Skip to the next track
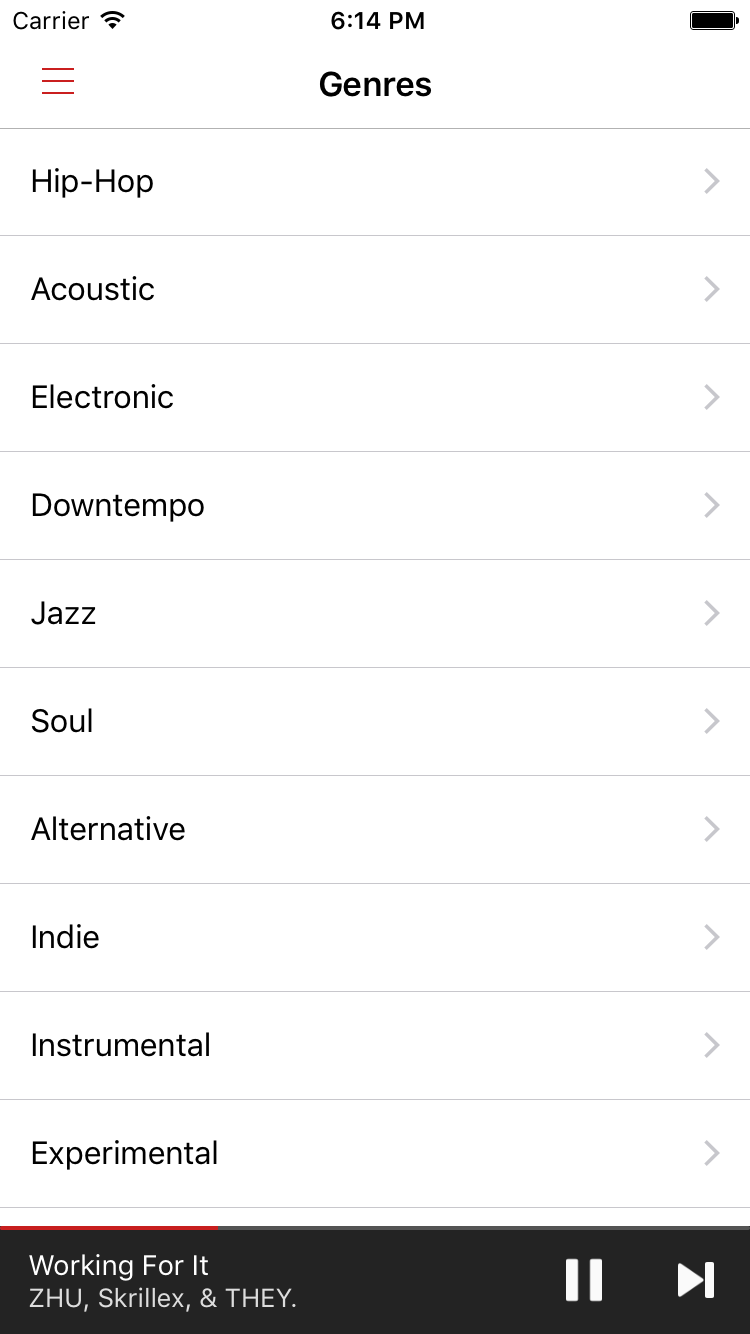Image resolution: width=750 pixels, height=1334 pixels. 695,1280
